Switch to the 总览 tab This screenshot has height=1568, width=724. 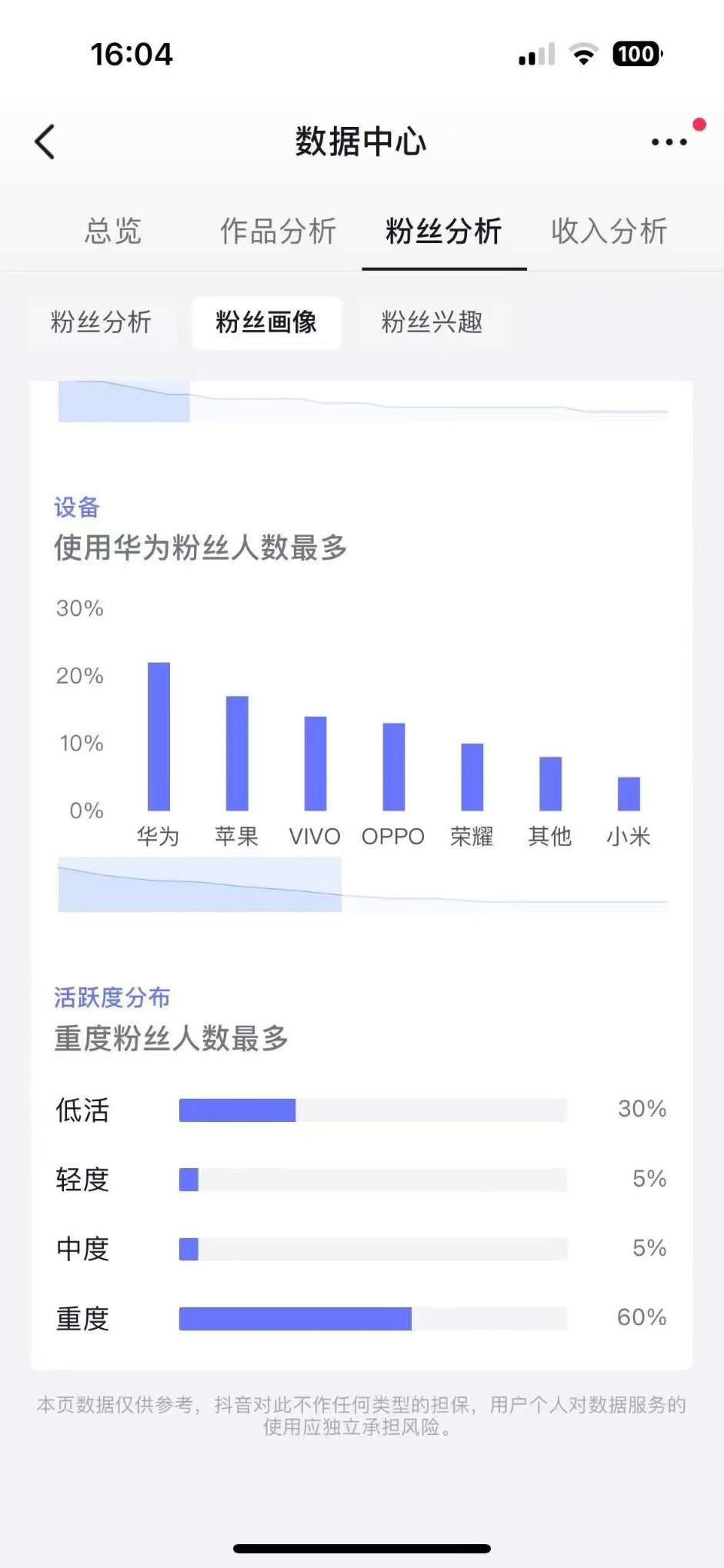[x=113, y=231]
